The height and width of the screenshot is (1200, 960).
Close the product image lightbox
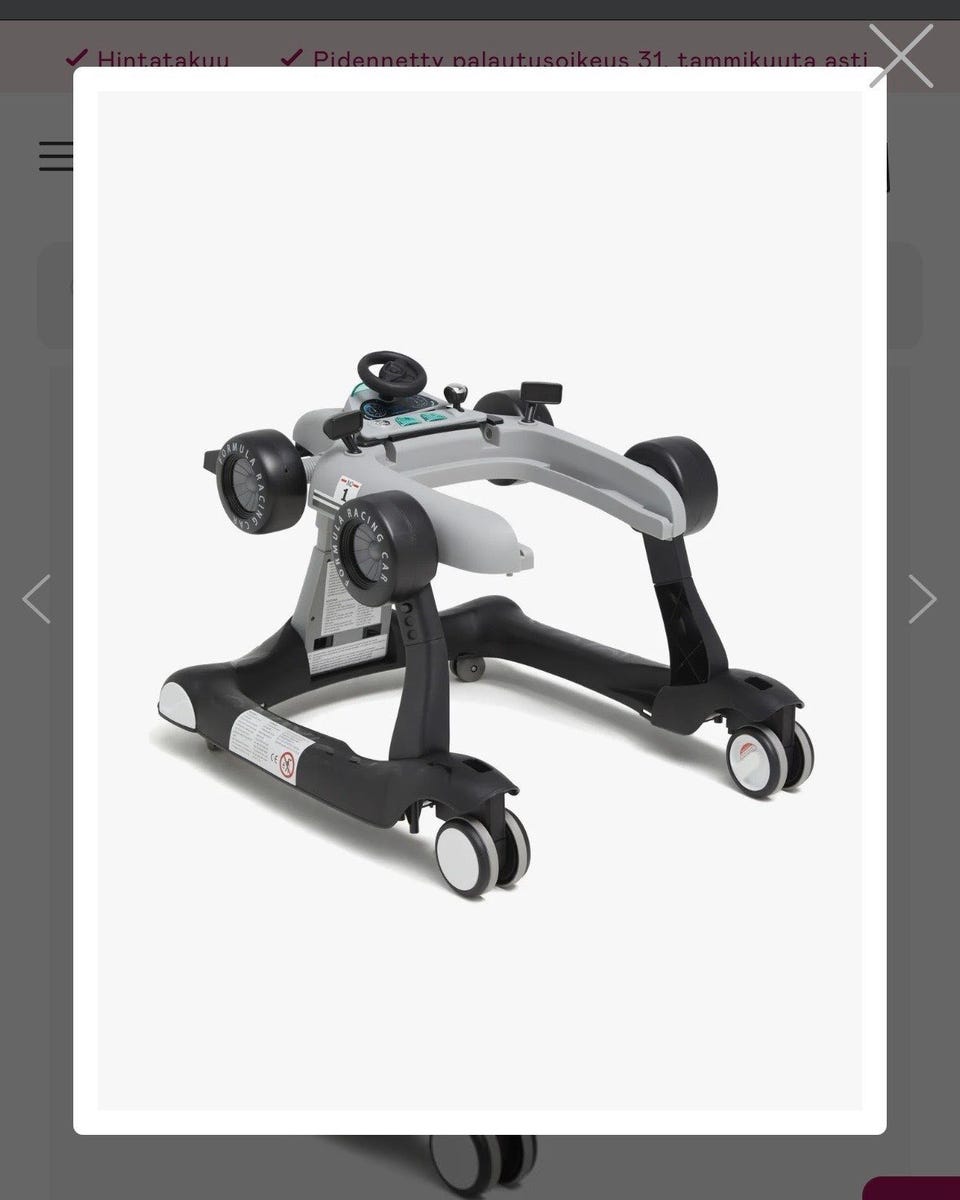pyautogui.click(x=900, y=56)
